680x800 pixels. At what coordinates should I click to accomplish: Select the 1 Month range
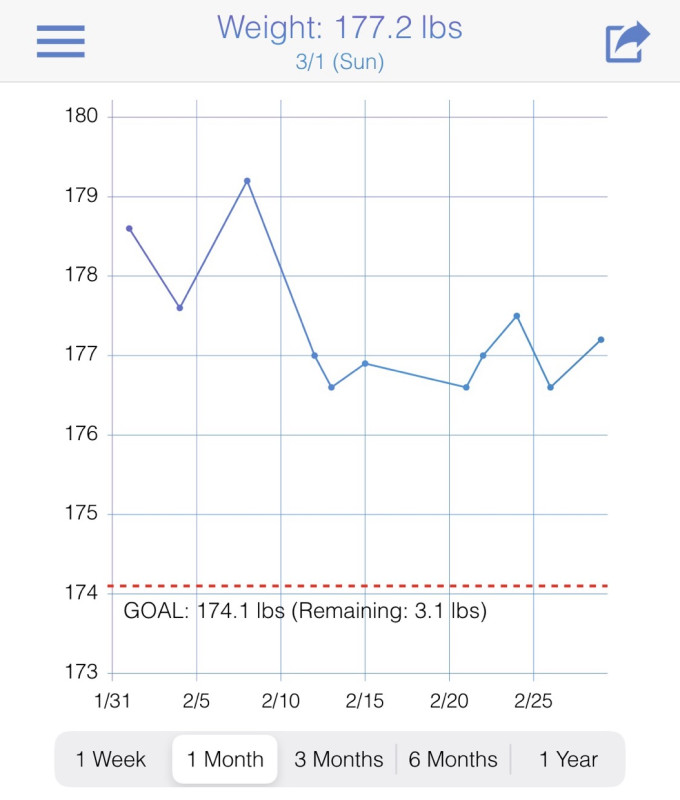(x=225, y=759)
